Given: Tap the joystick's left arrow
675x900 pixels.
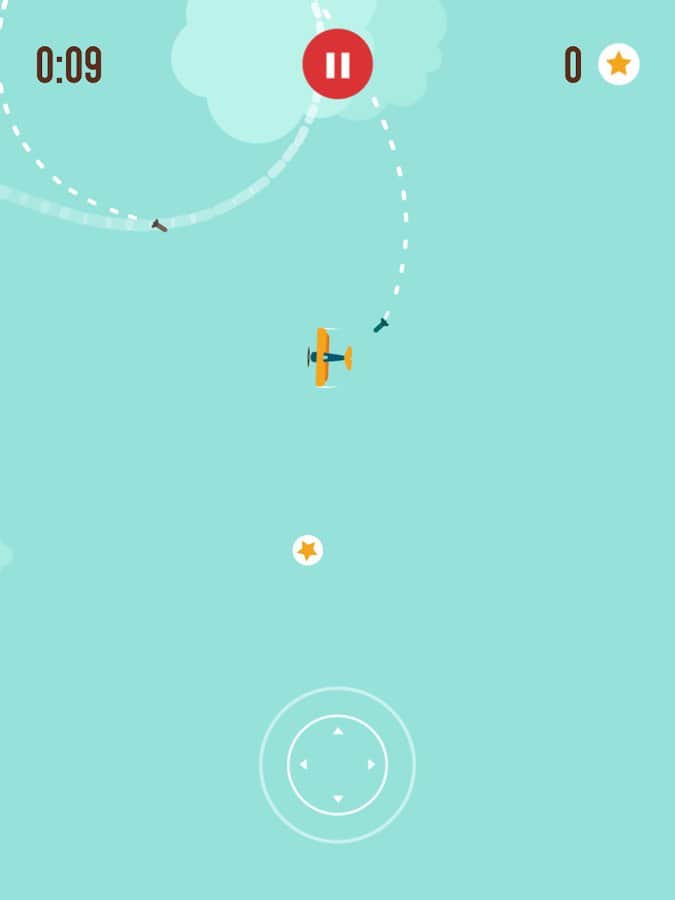Looking at the screenshot, I should tap(303, 765).
